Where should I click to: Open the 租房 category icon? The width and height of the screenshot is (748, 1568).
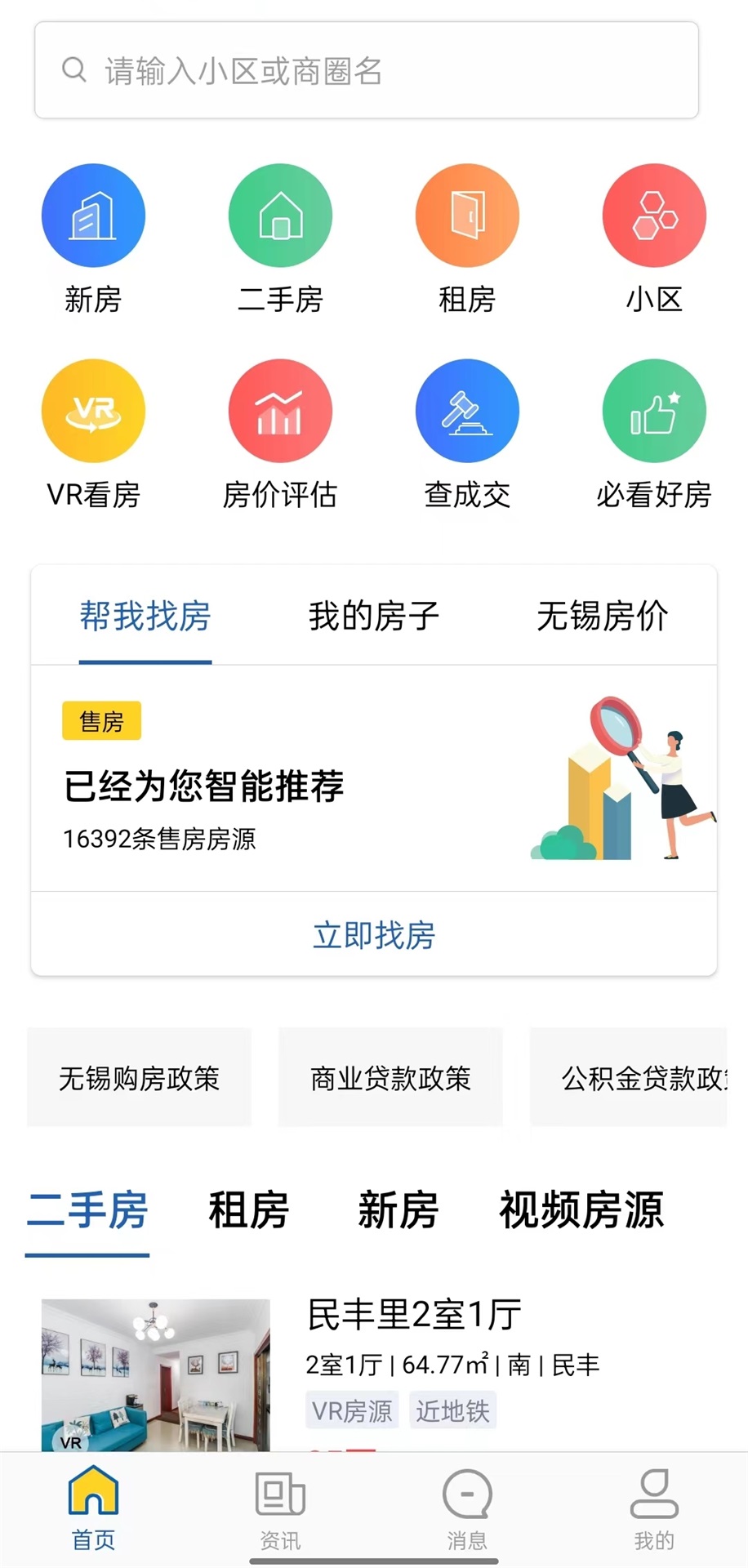[467, 216]
